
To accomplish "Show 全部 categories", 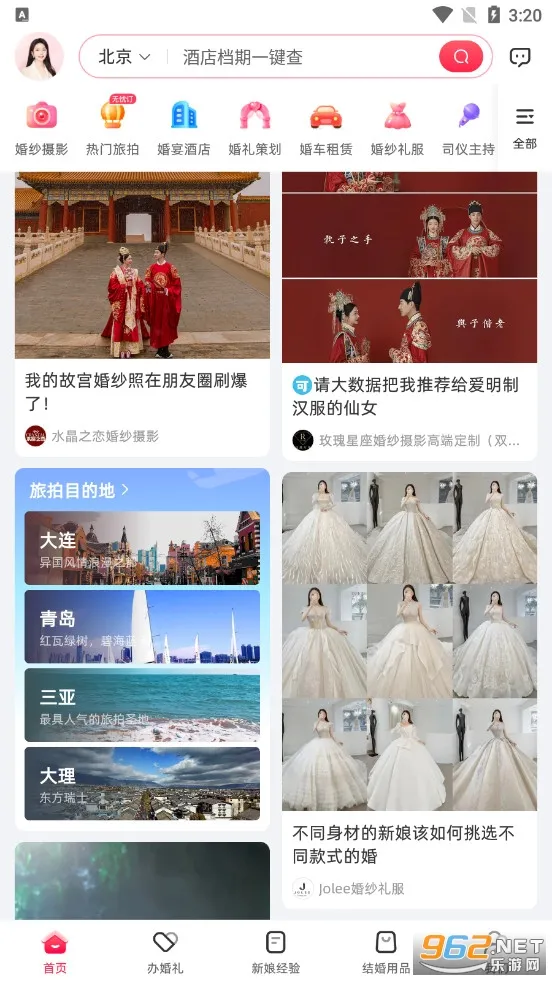I will click(x=524, y=128).
